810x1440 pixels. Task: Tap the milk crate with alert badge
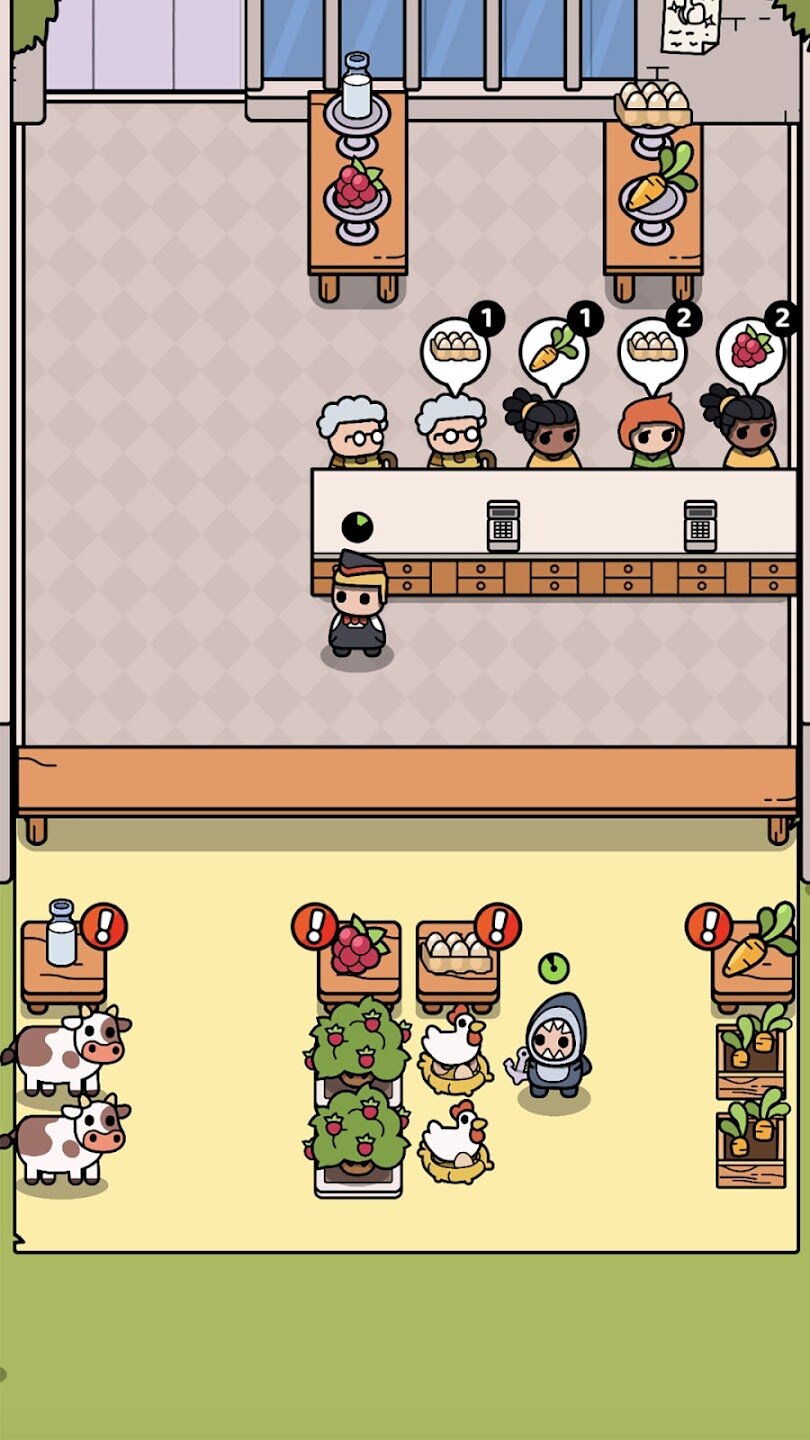pyautogui.click(x=63, y=962)
